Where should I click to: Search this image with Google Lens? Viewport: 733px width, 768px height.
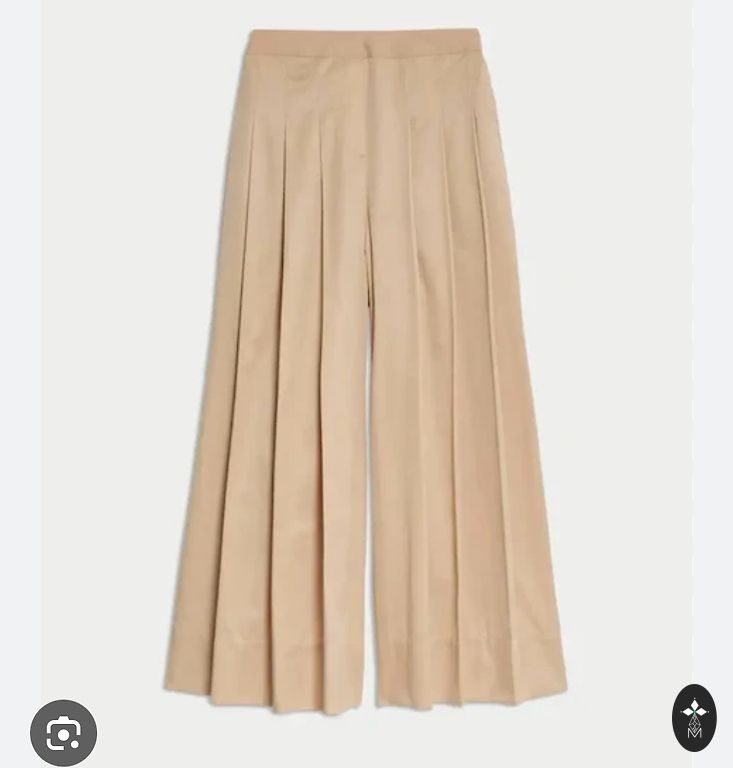[63, 734]
